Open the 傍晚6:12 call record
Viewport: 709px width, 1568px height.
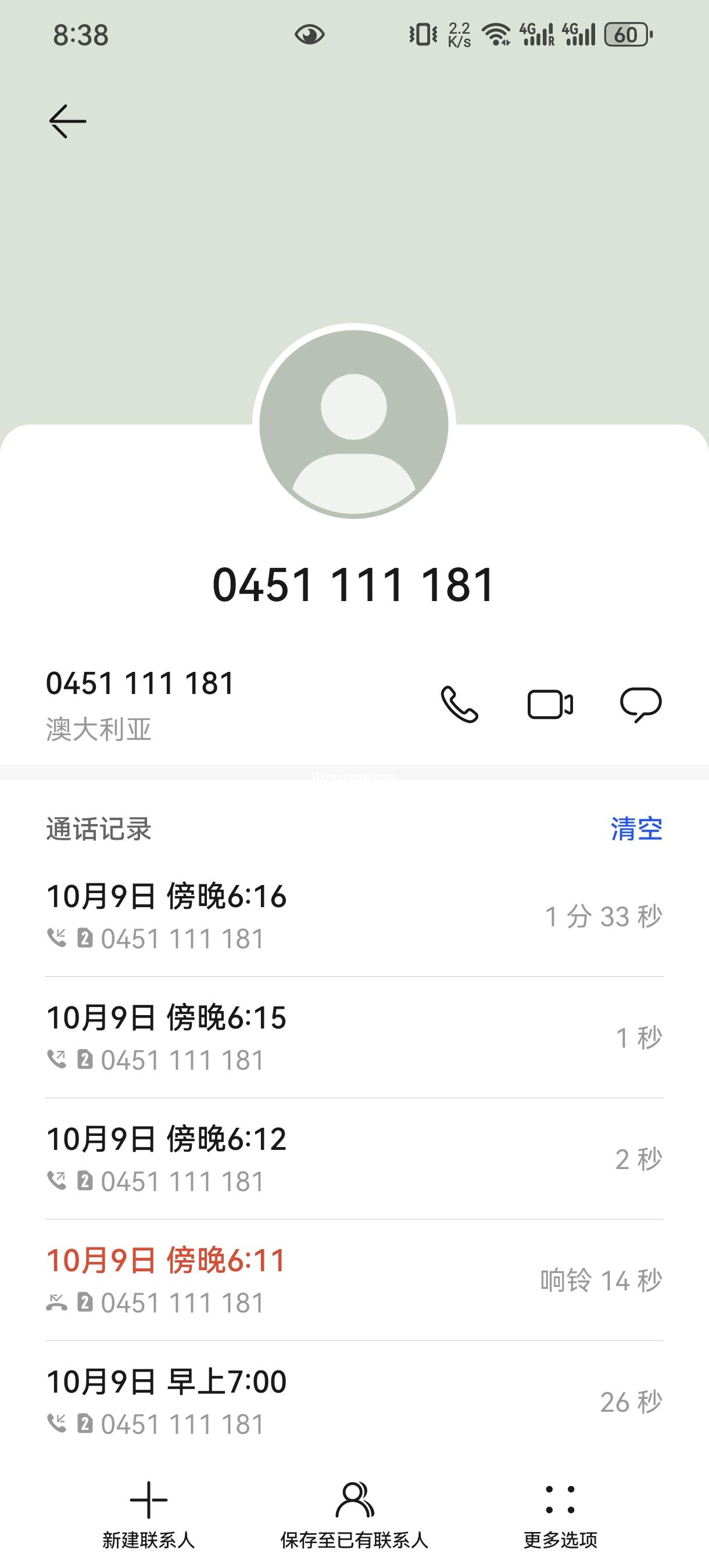pos(353,1159)
